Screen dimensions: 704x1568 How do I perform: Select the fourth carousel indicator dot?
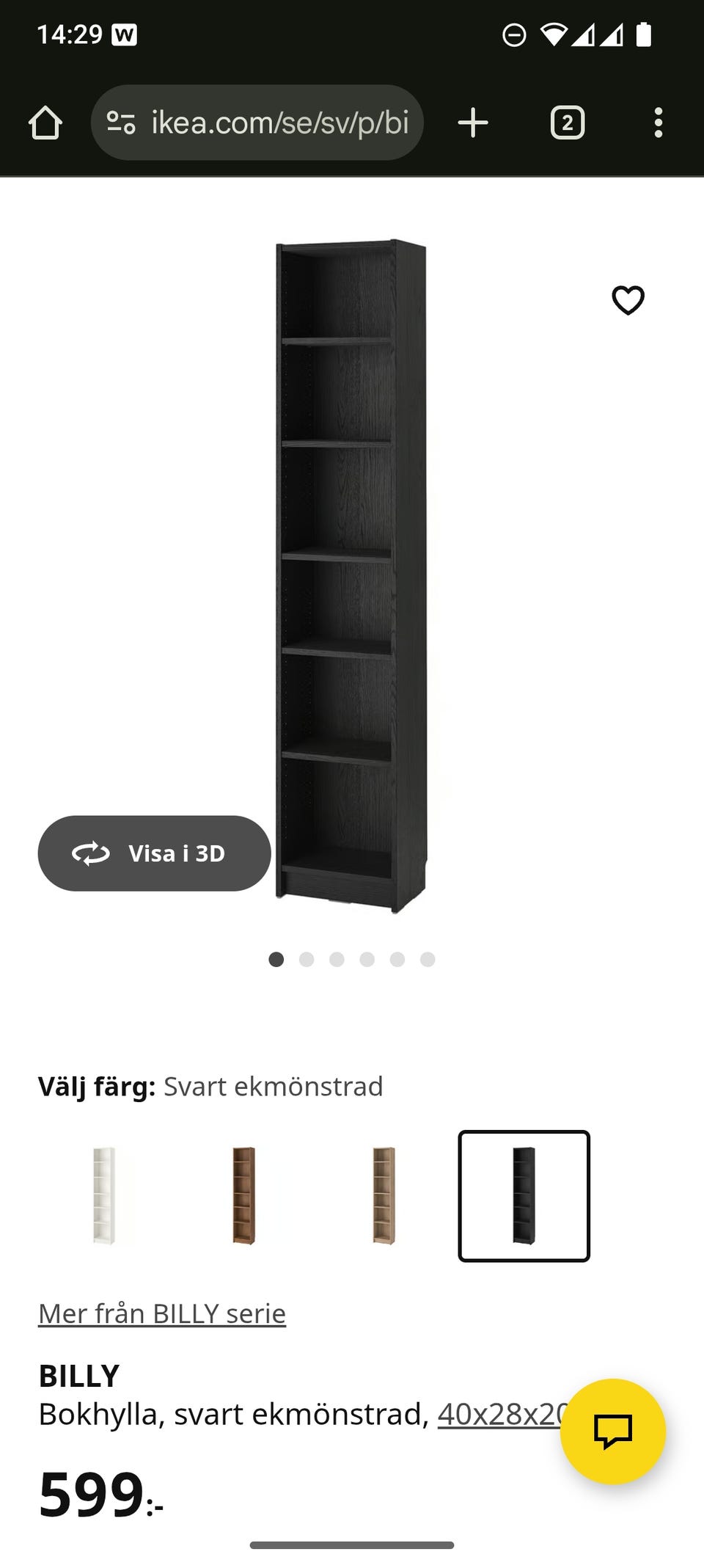(x=367, y=959)
